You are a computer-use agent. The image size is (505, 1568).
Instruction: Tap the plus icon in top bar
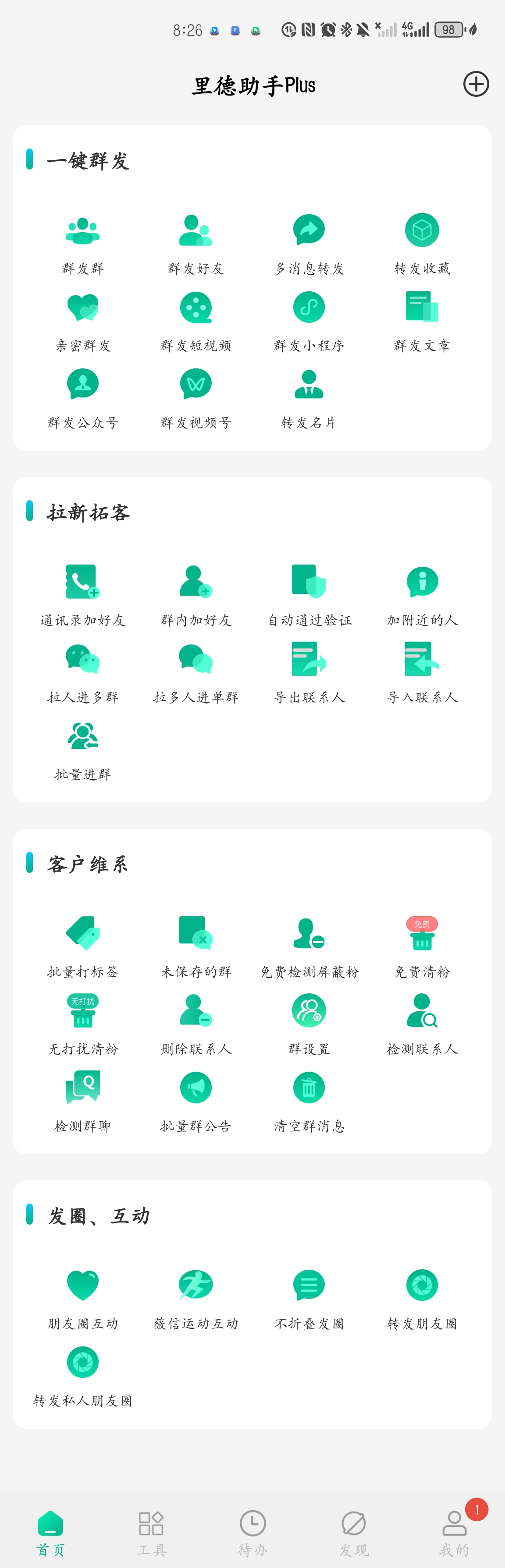point(476,84)
